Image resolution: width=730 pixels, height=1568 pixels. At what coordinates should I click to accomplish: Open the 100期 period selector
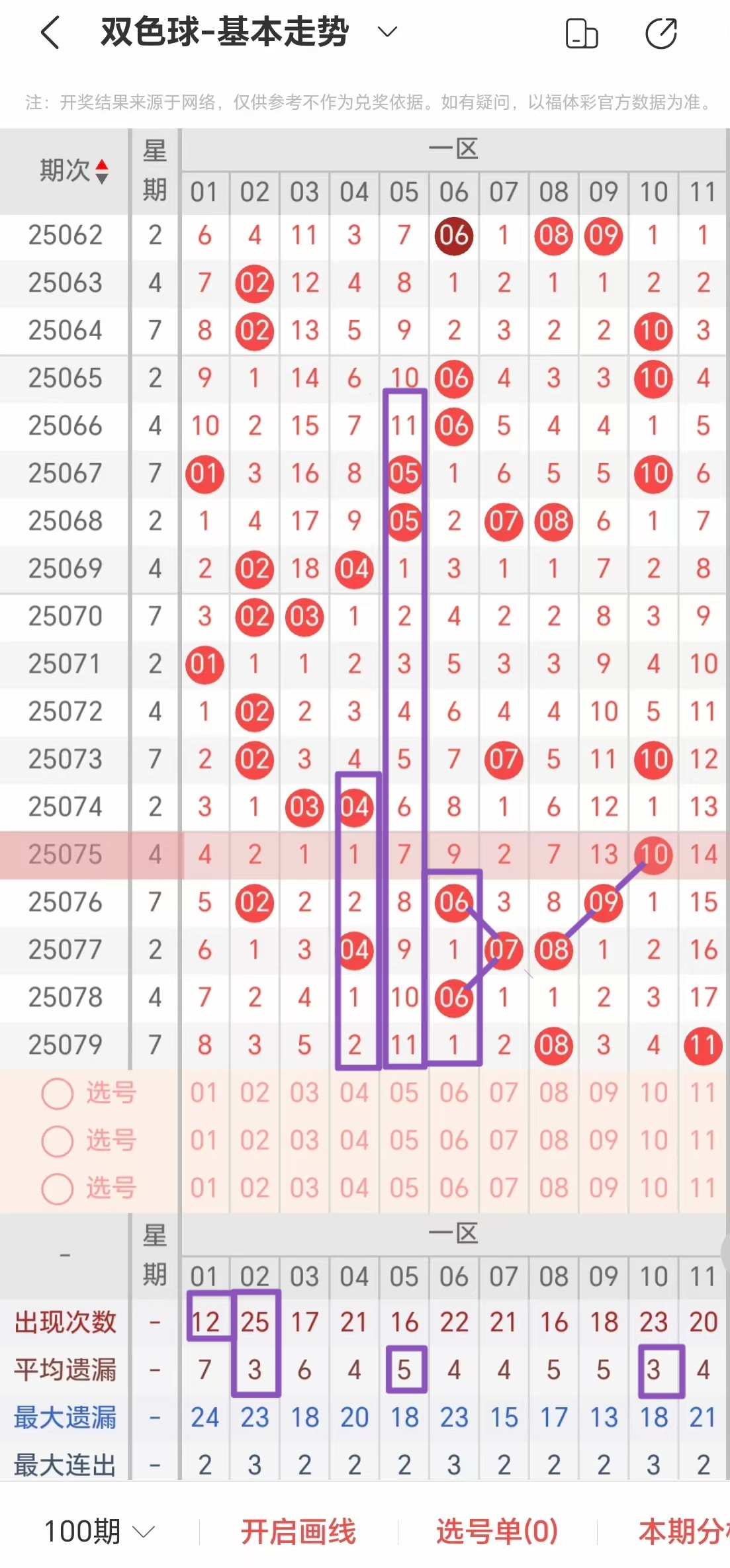pos(86,1530)
